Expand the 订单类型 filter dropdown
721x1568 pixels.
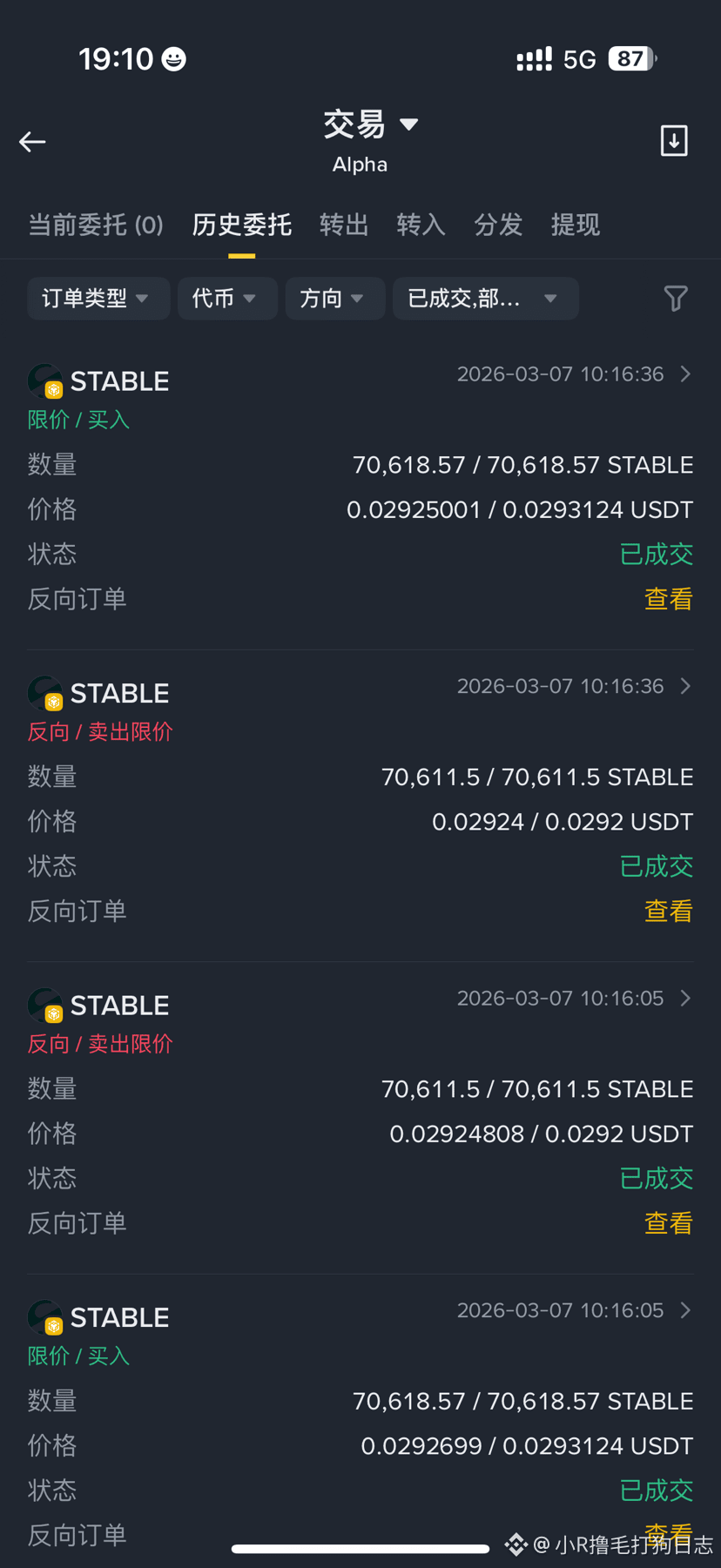coord(98,299)
